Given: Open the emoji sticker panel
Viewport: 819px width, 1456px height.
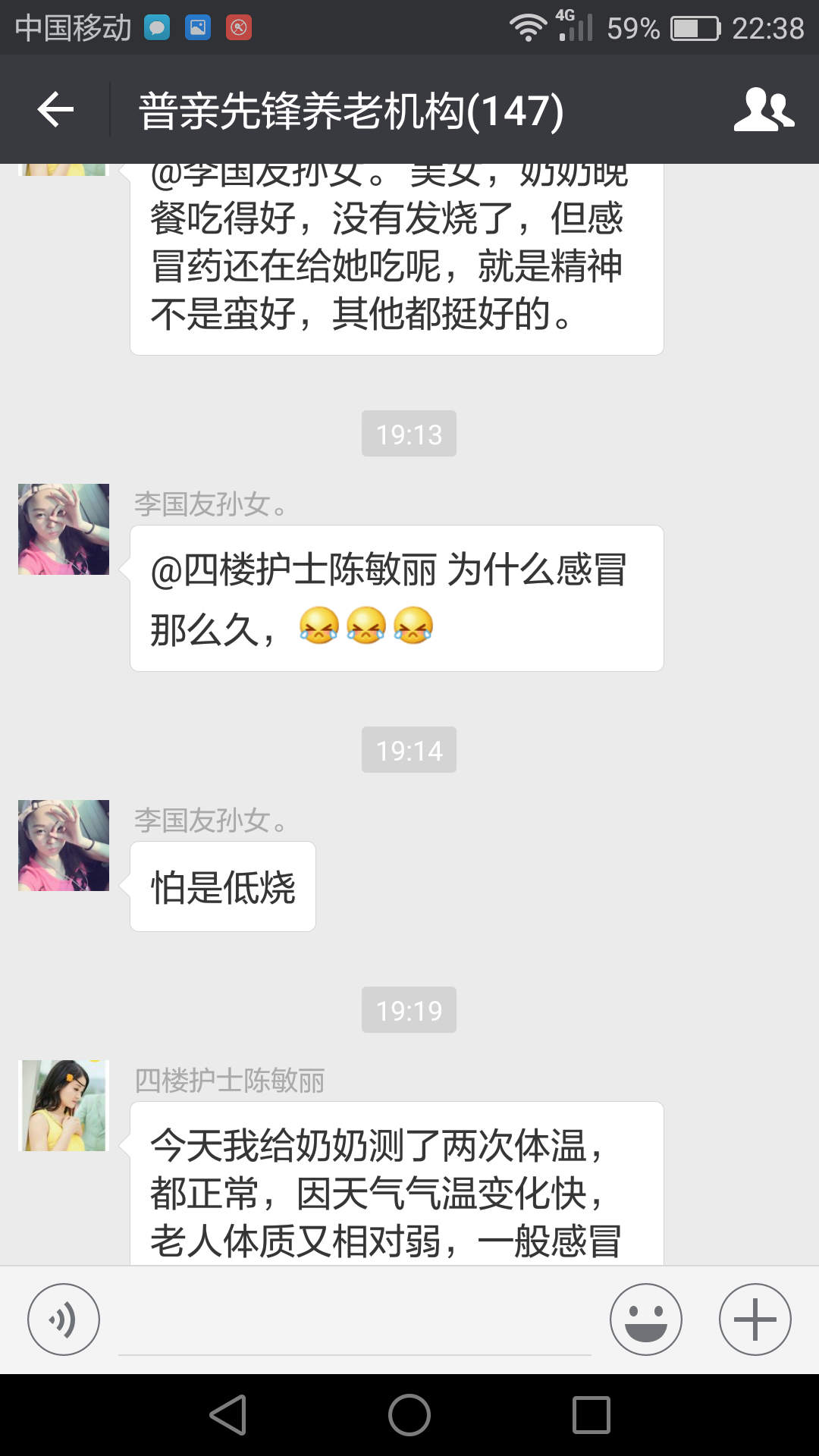Looking at the screenshot, I should tap(645, 1319).
